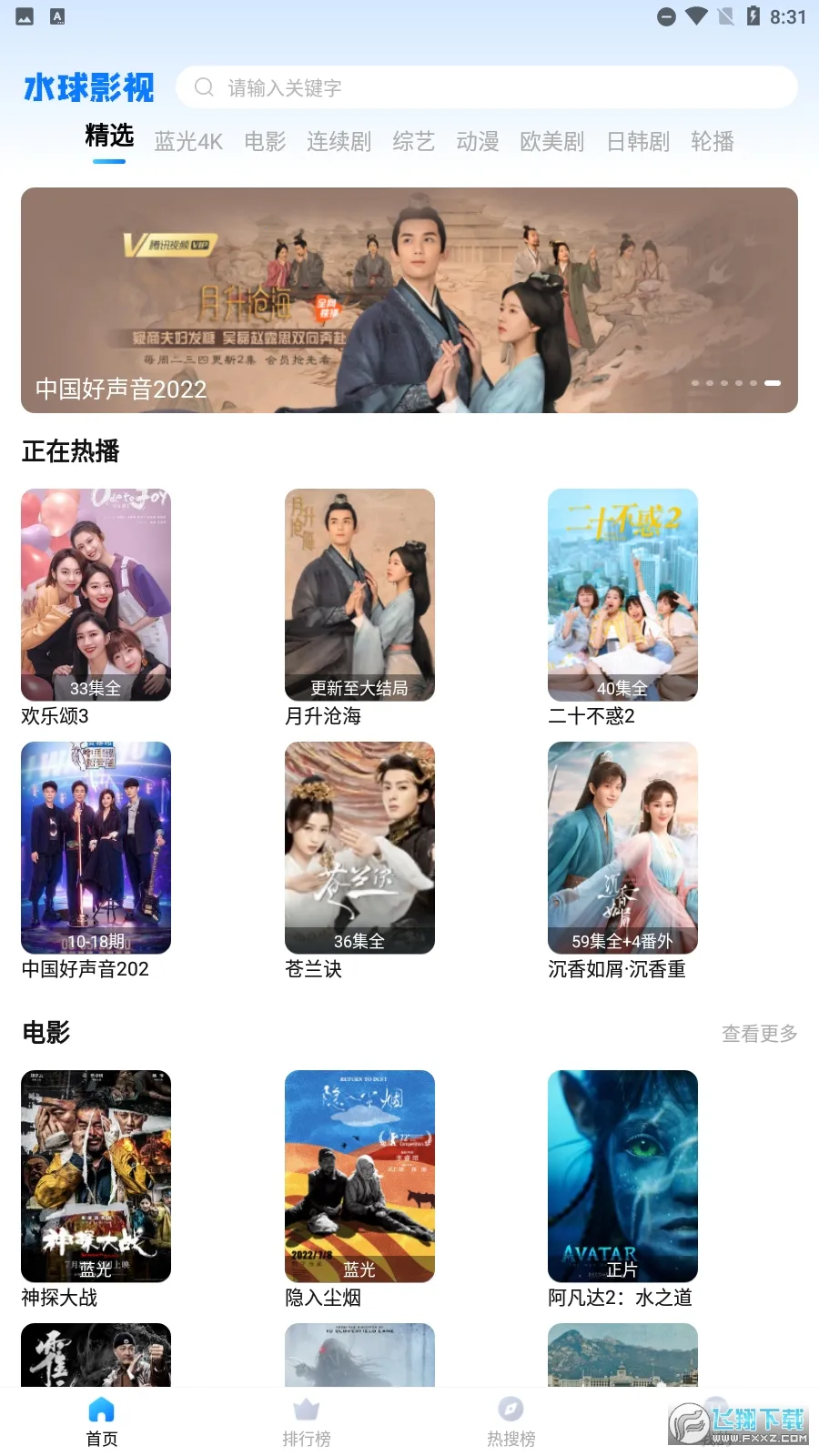Open the 综艺 section from the top menu
Screen dimensions: 819x1456
pyautogui.click(x=413, y=141)
